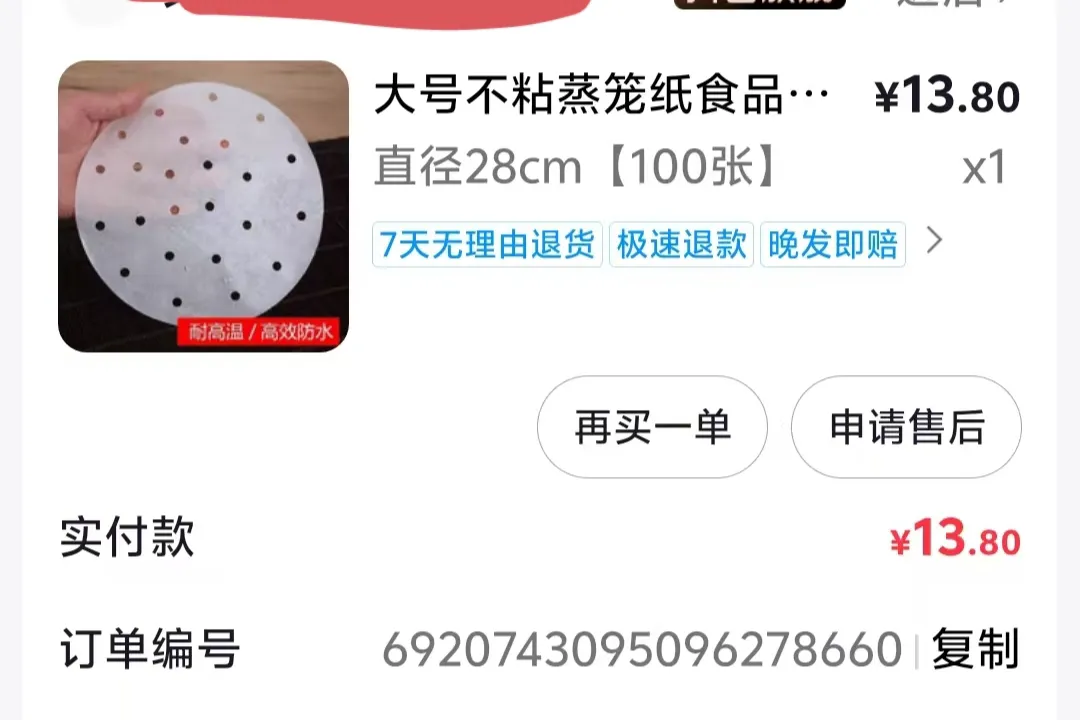Open the steamer paper product thumbnail
The image size is (1080, 720).
[x=203, y=207]
